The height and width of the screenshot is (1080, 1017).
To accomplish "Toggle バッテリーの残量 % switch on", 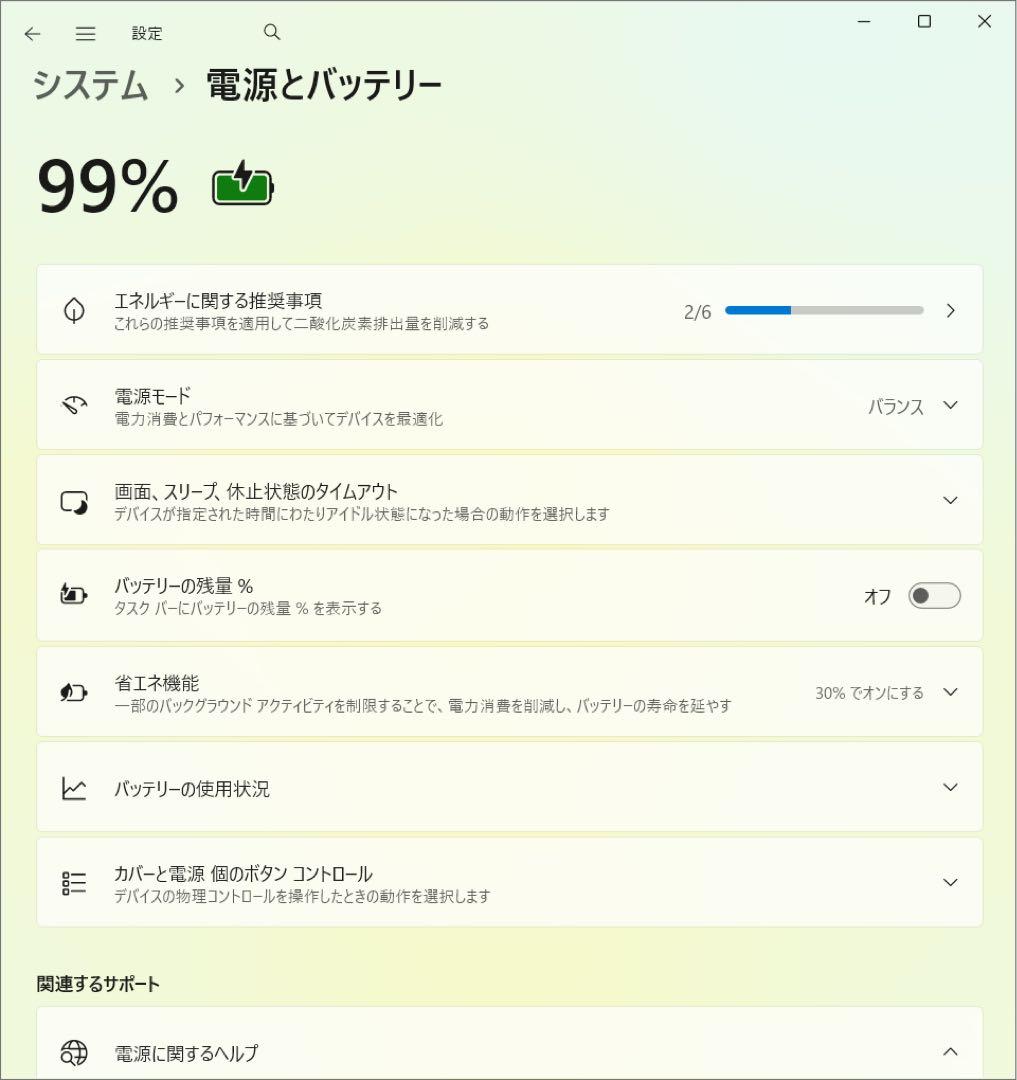I will coord(934,596).
